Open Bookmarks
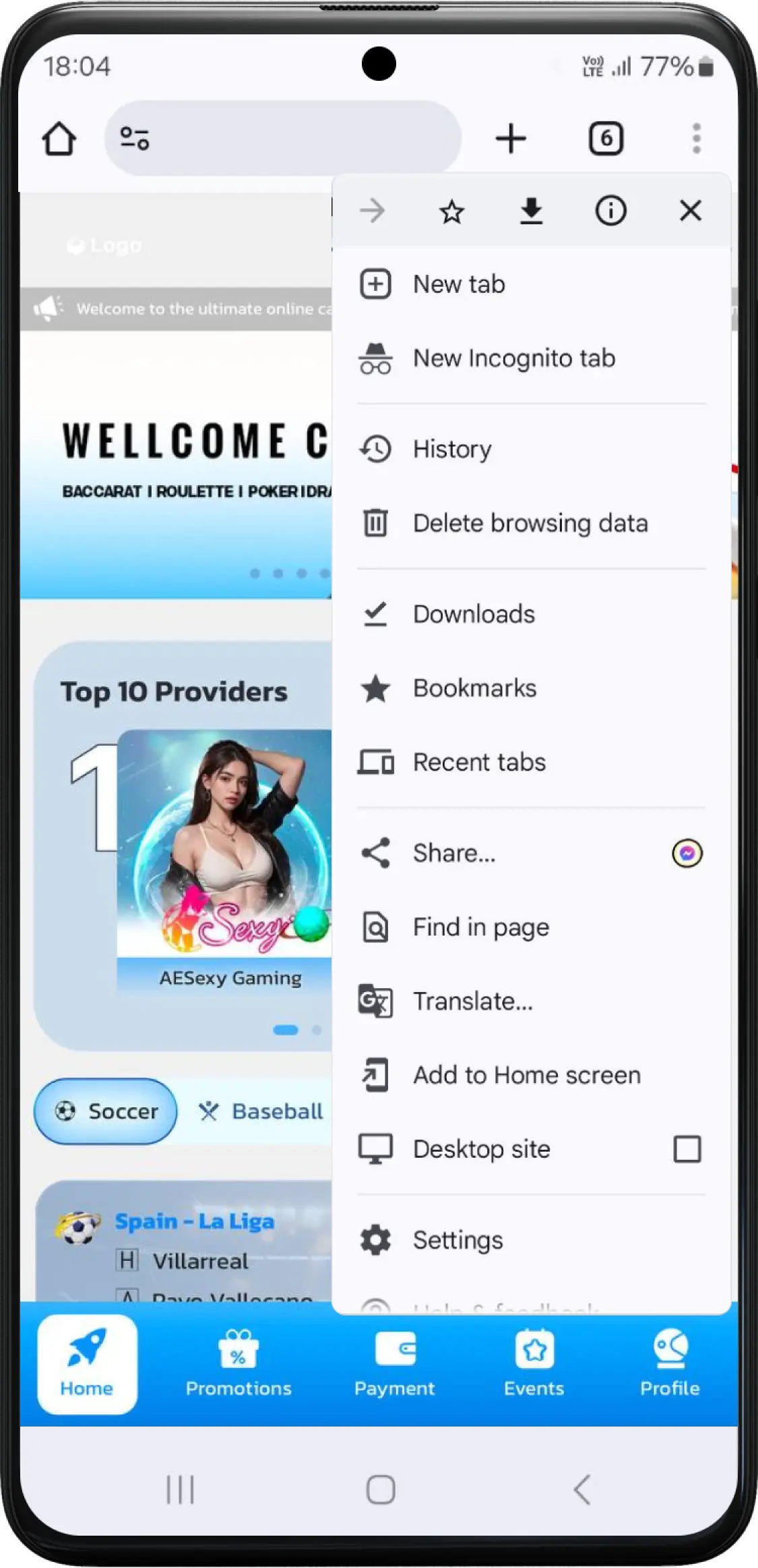 pyautogui.click(x=531, y=688)
